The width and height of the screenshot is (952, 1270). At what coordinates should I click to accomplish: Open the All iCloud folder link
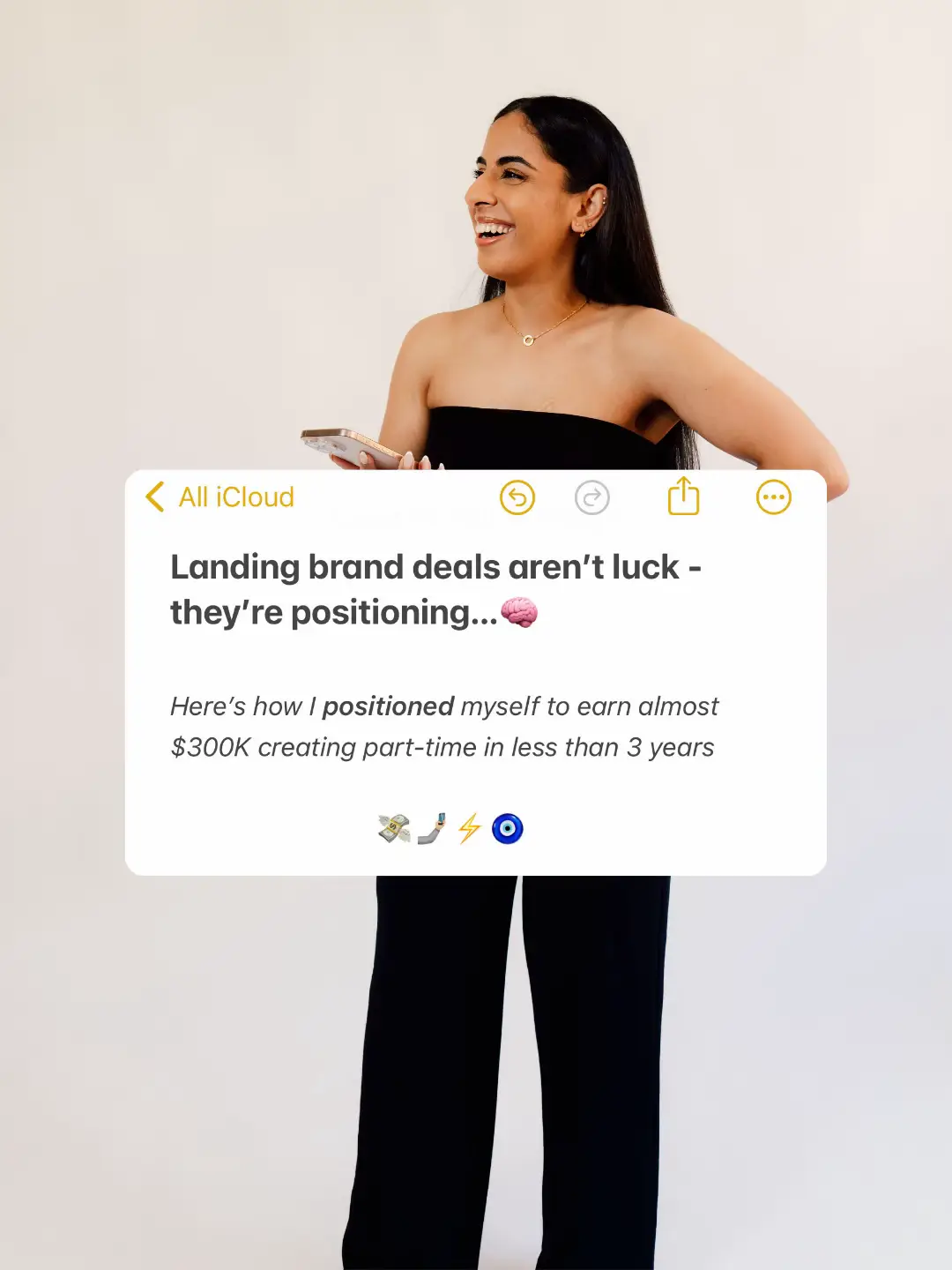click(236, 497)
